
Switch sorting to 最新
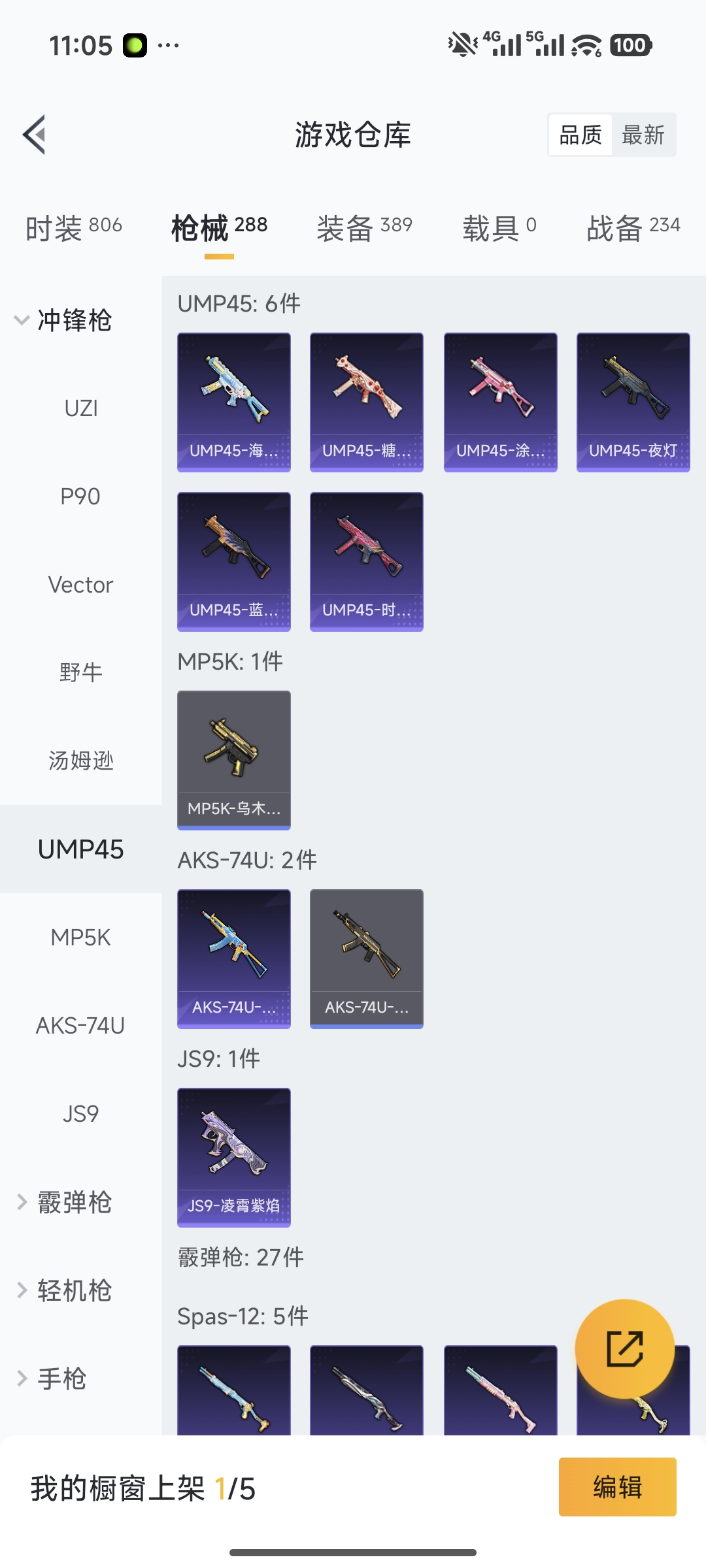click(643, 135)
